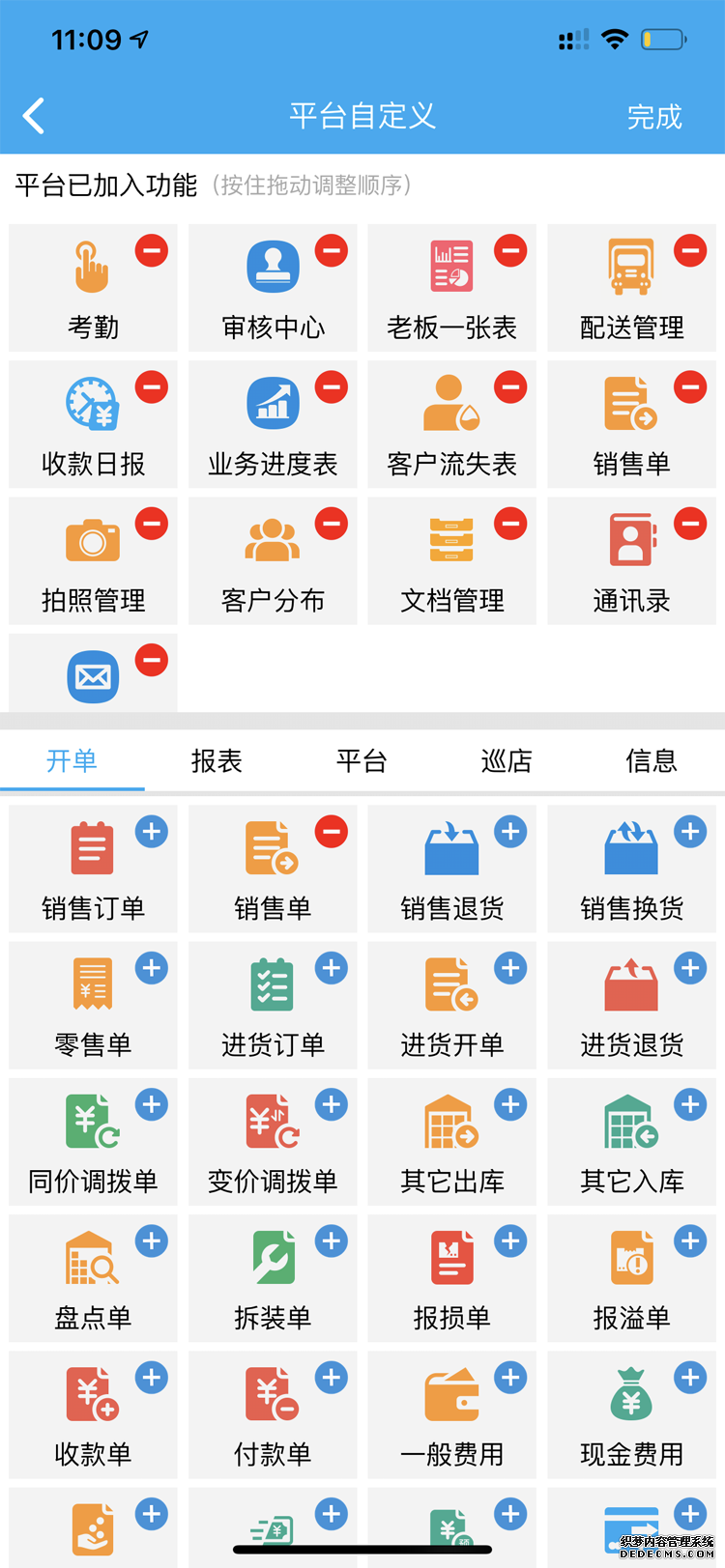Add 现金费用 using the plus badge

click(x=690, y=1378)
